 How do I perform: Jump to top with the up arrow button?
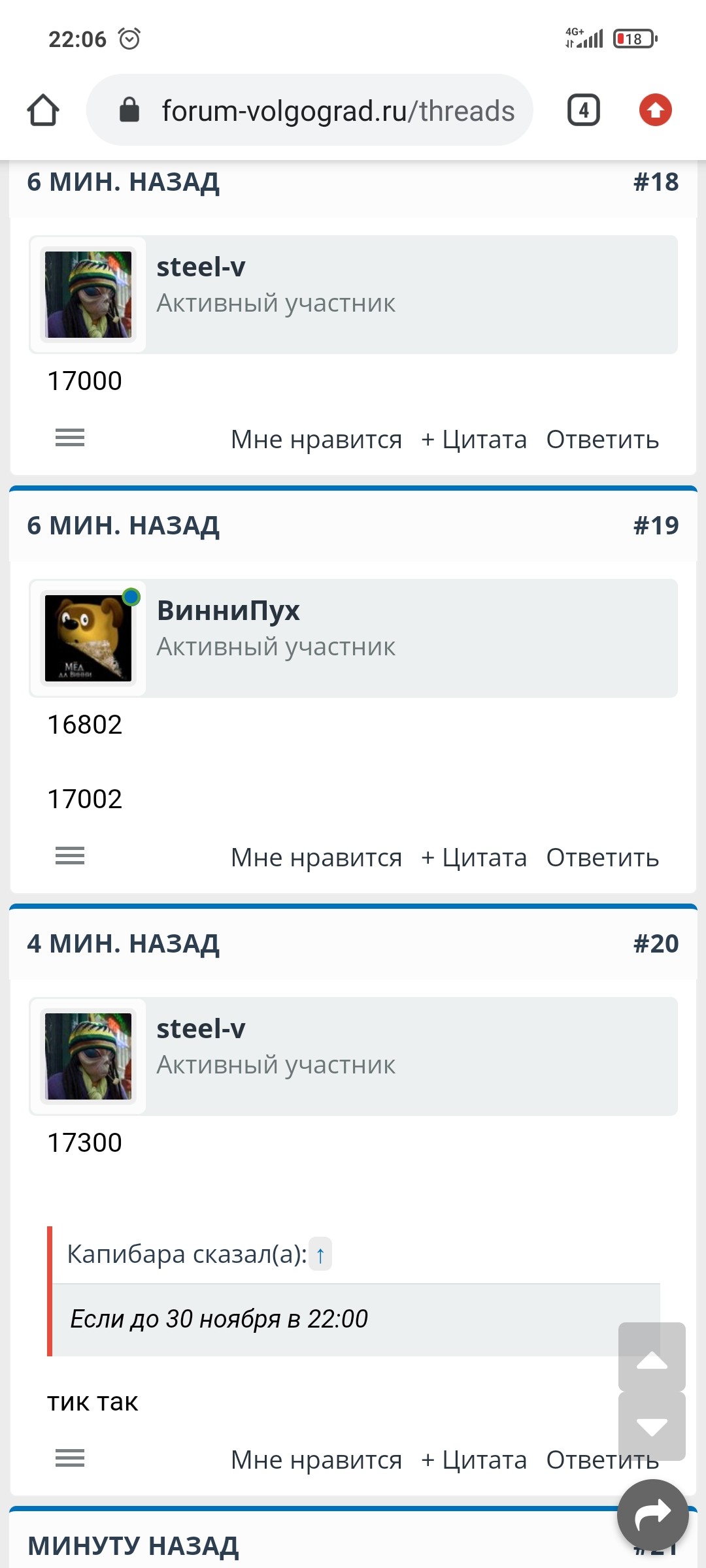coord(652,1356)
